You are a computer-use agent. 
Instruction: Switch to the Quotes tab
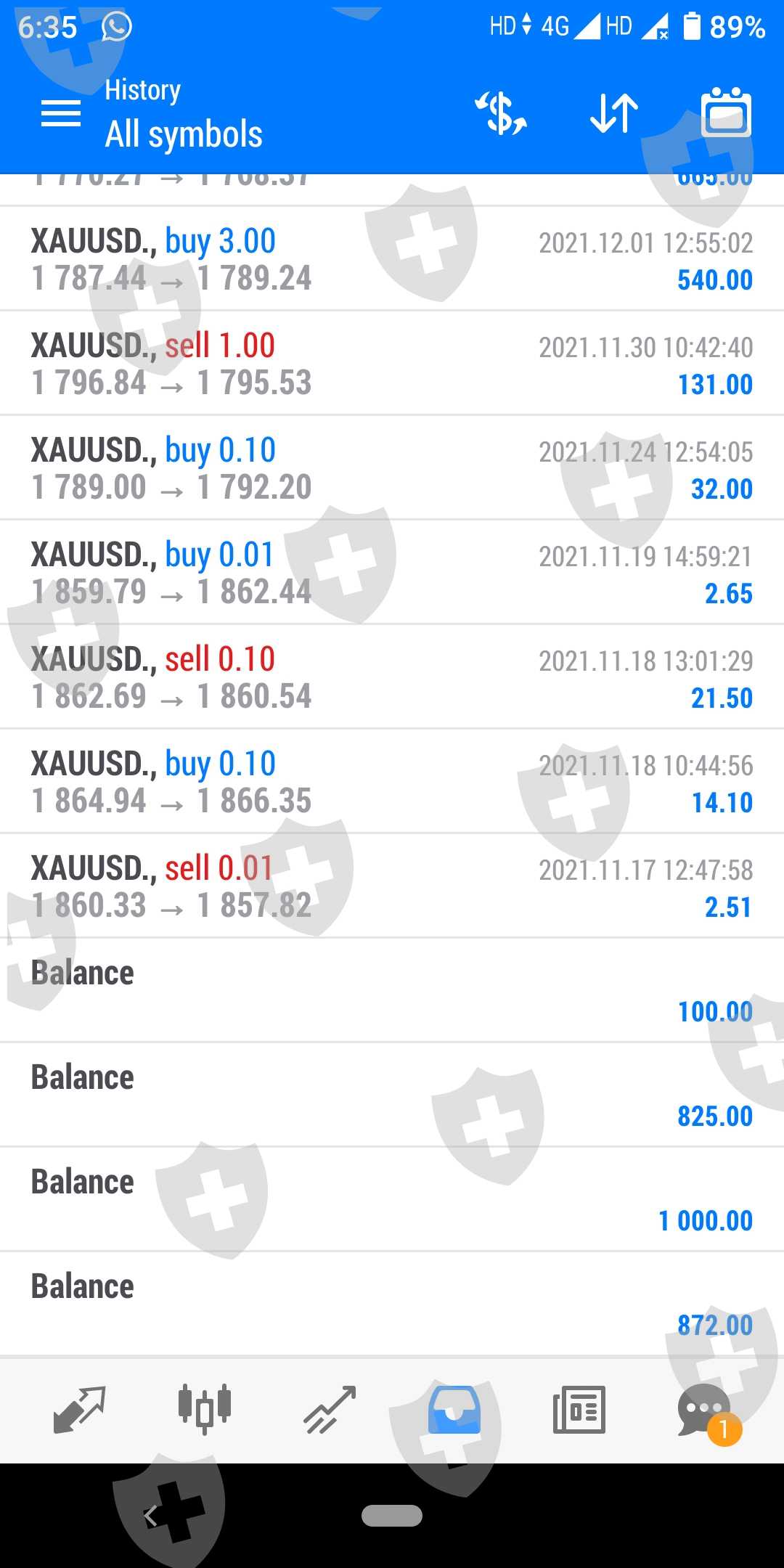click(x=80, y=1409)
